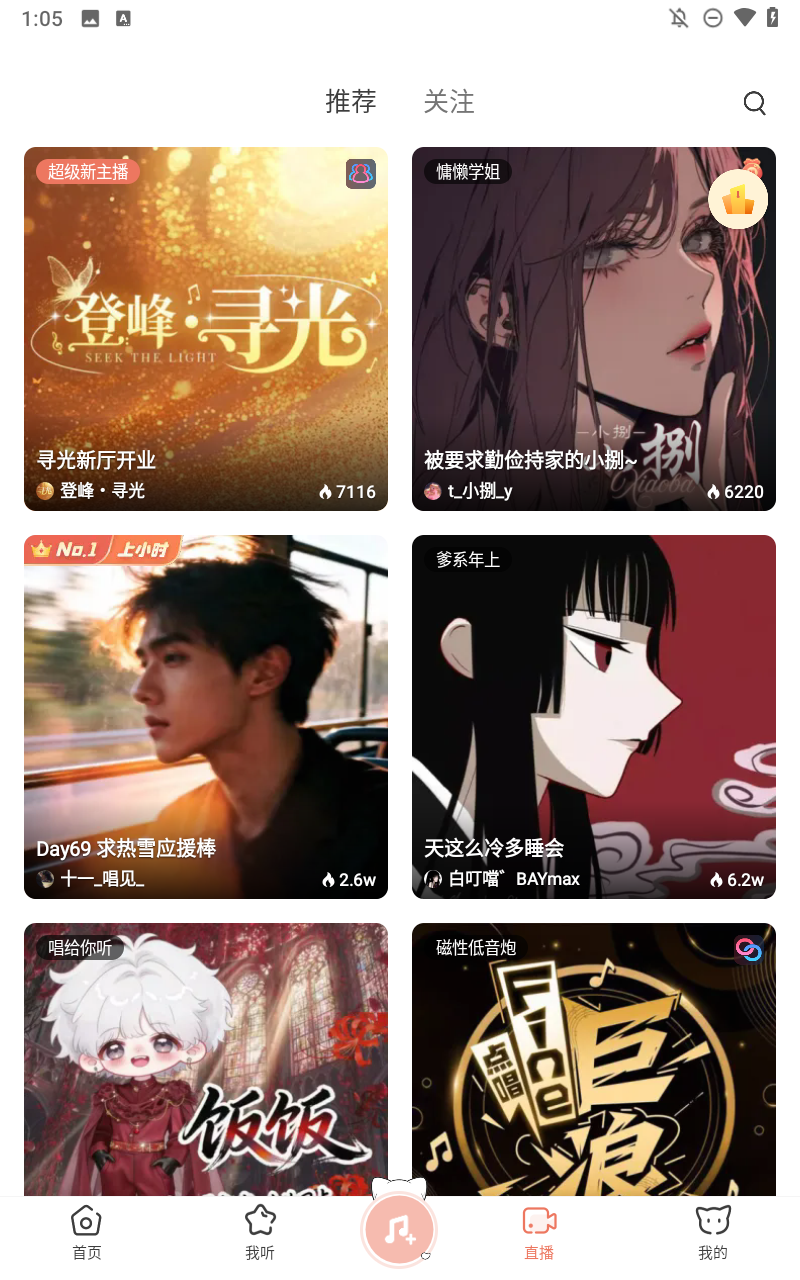Switch to the 推荐 tab
This screenshot has height=1280, width=800.
click(351, 102)
